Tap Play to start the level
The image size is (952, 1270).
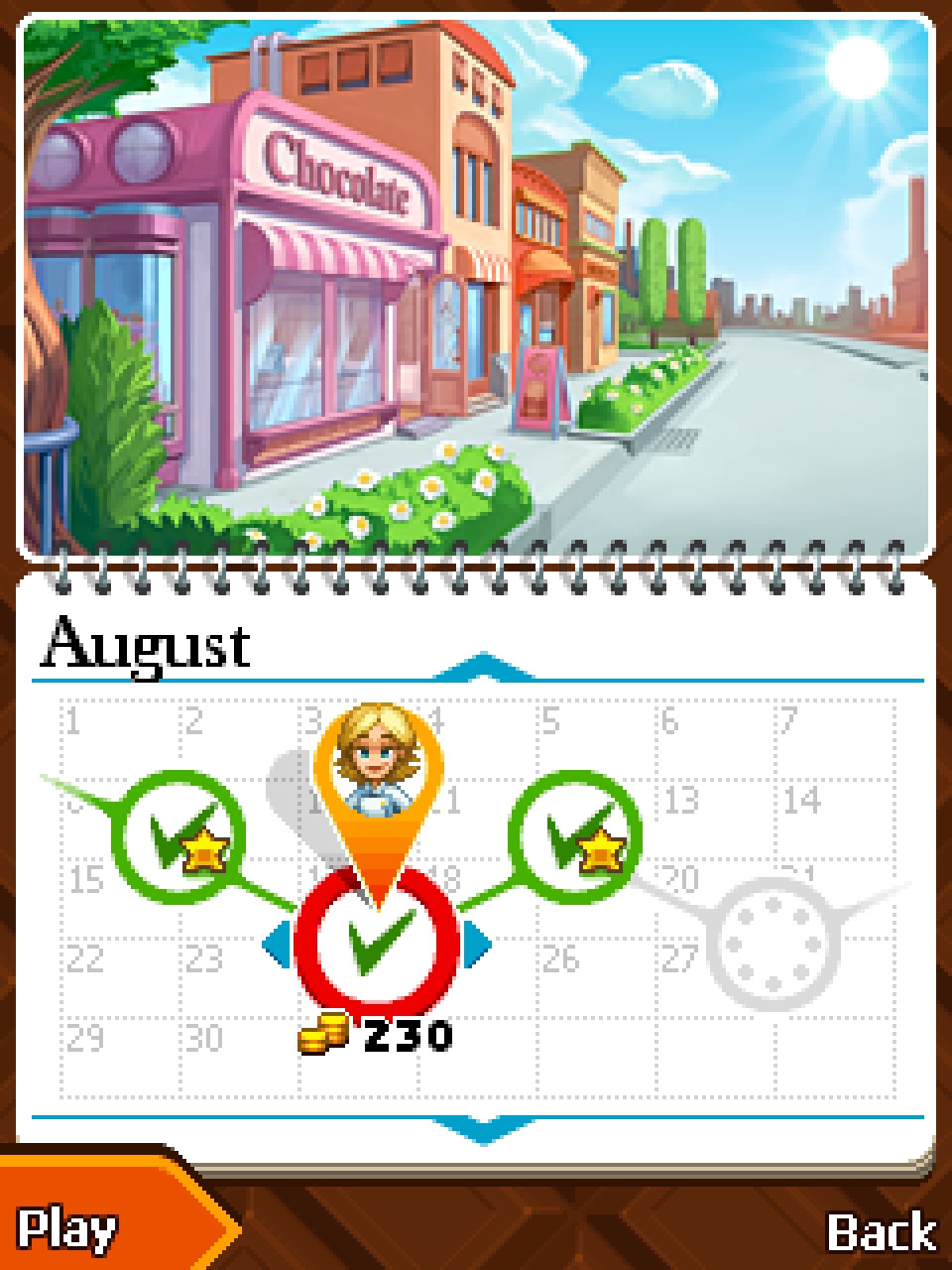69,1230
